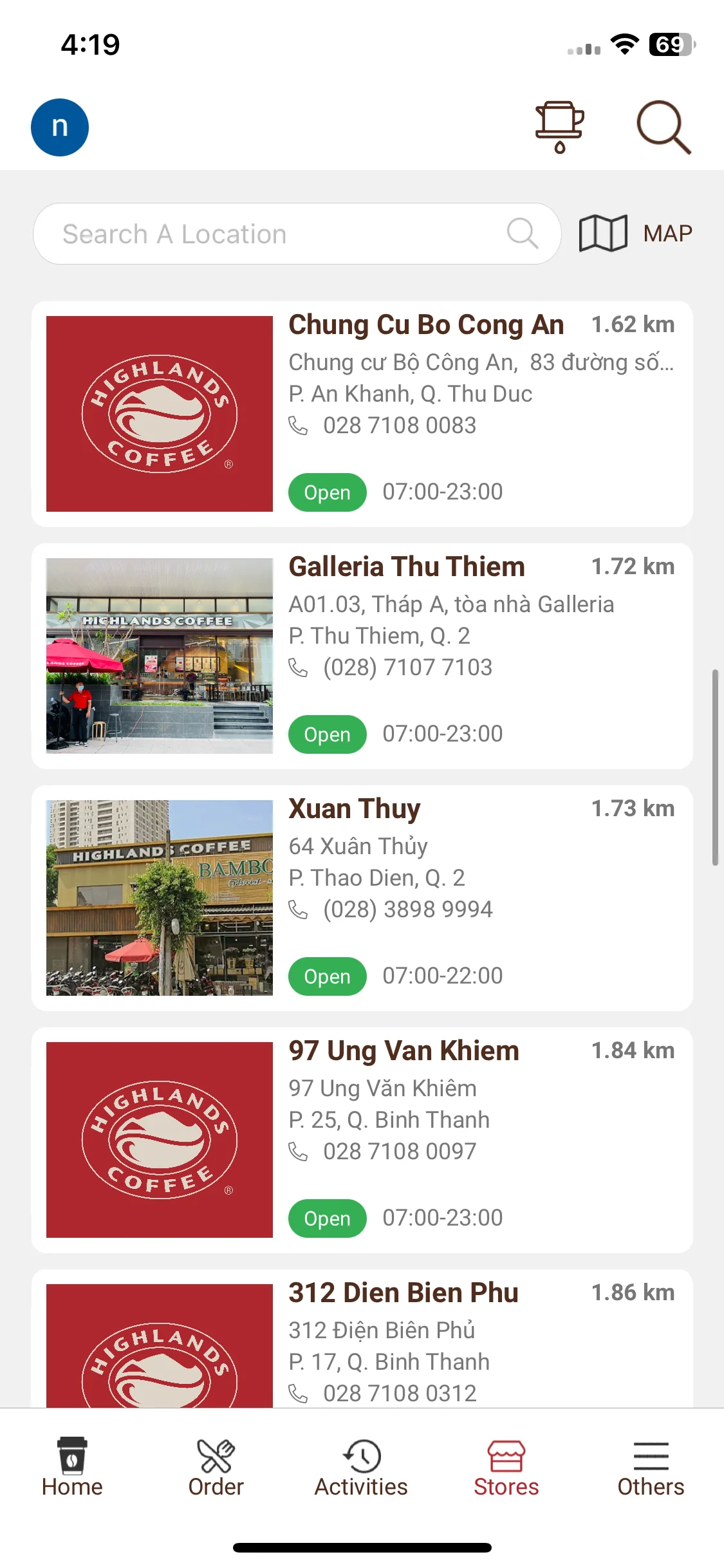Select the Stores tab
This screenshot has width=724, height=1568.
point(506,1468)
